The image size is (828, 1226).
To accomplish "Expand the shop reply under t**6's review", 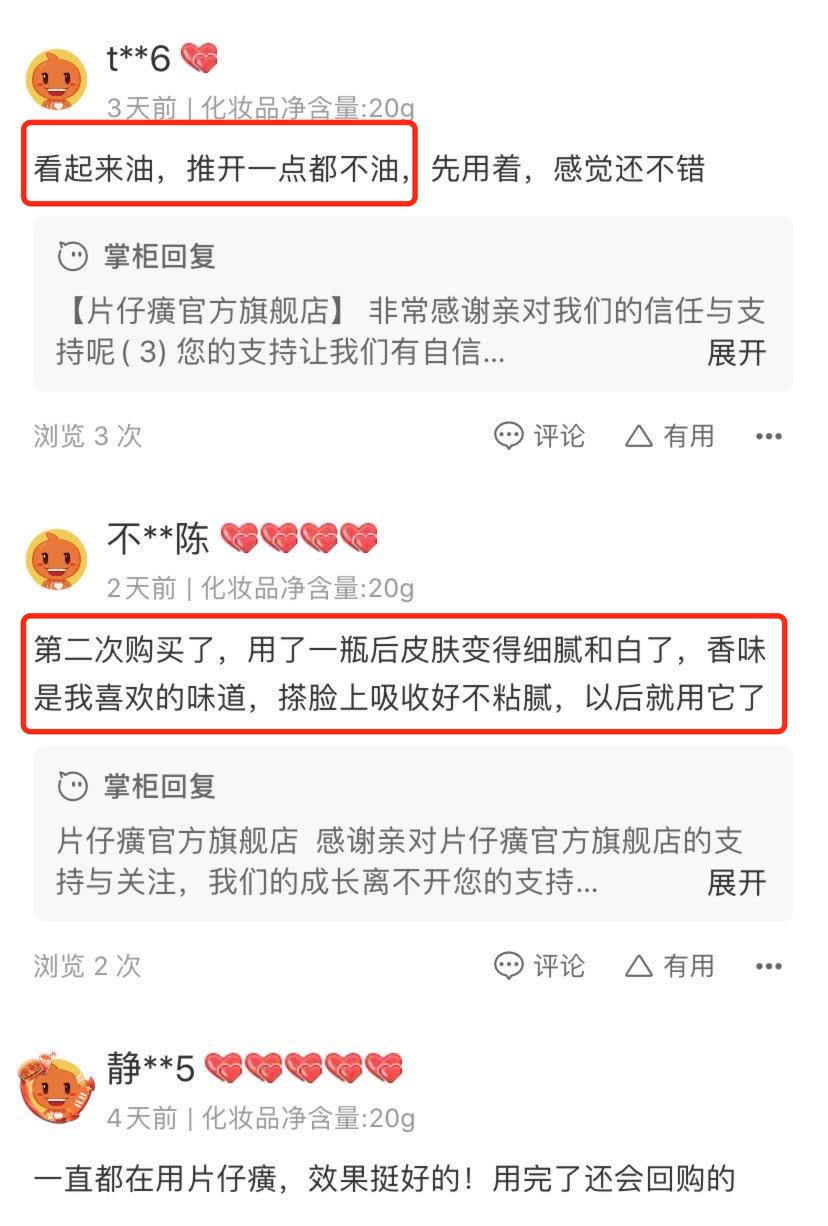I will tap(736, 352).
